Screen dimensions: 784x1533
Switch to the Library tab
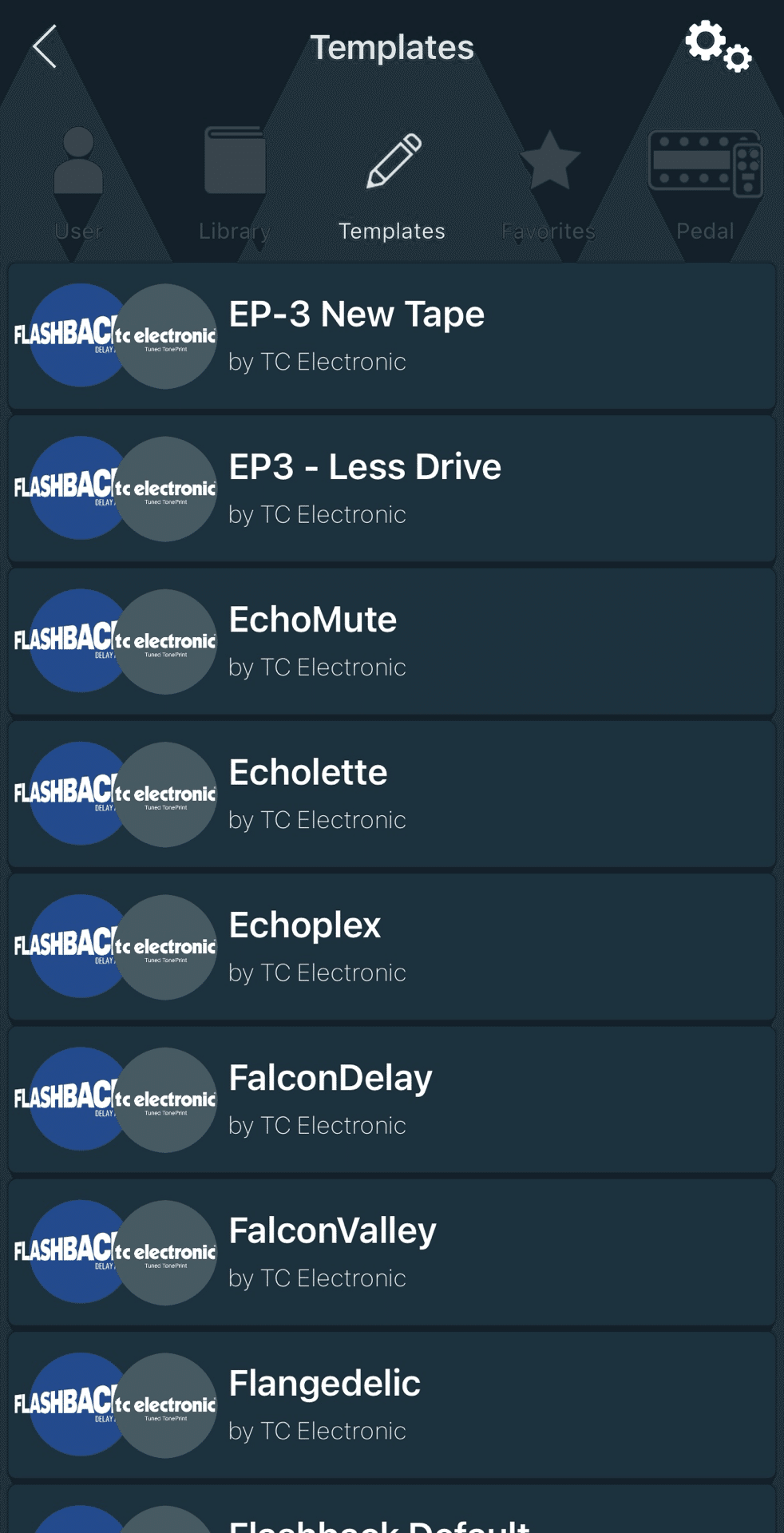click(x=235, y=184)
